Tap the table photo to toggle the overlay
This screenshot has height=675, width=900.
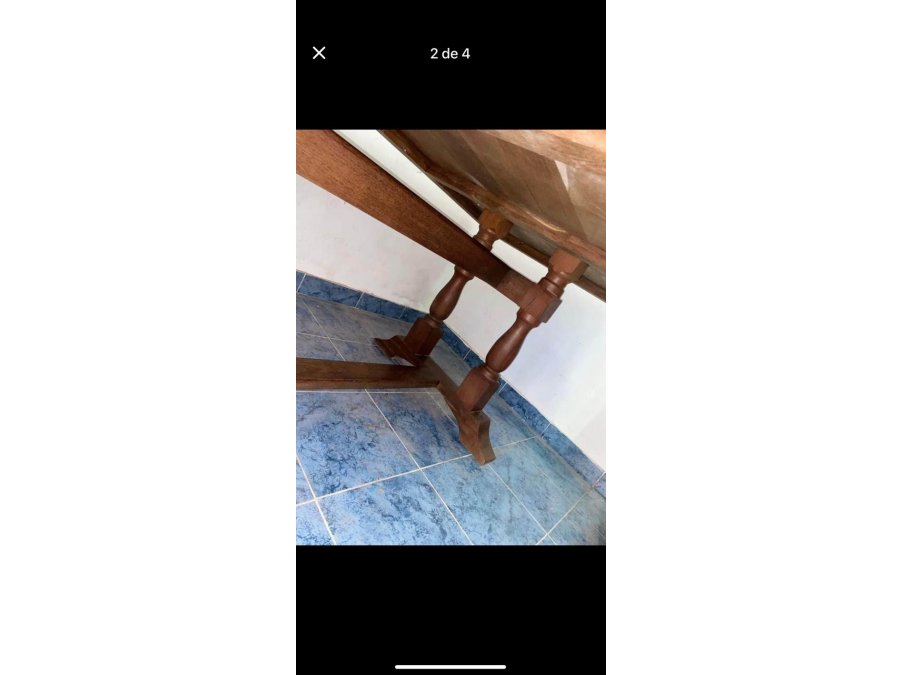[450, 337]
